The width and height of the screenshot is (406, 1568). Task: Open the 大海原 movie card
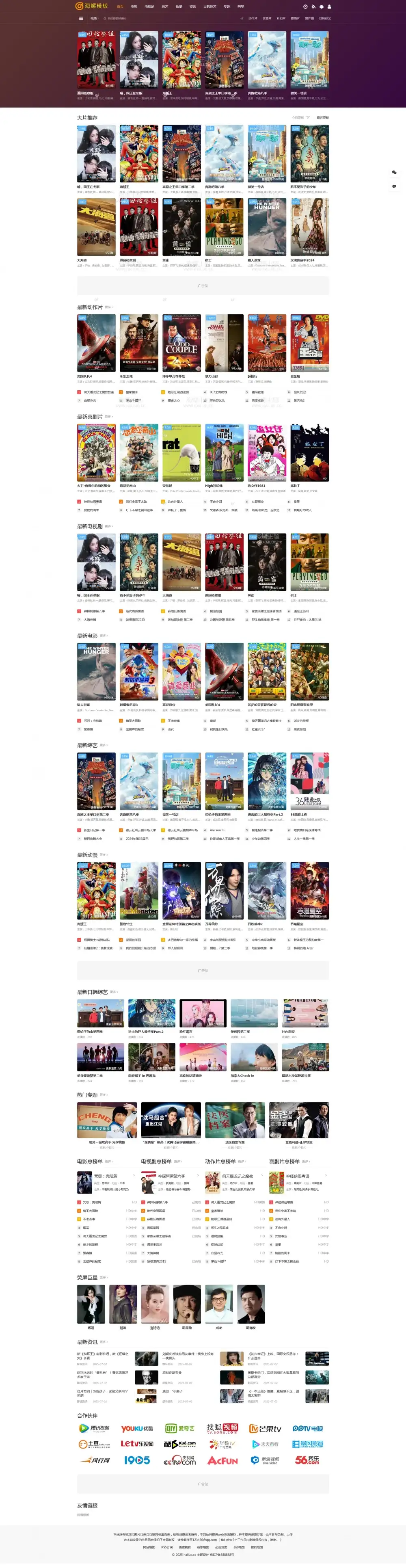(96, 227)
